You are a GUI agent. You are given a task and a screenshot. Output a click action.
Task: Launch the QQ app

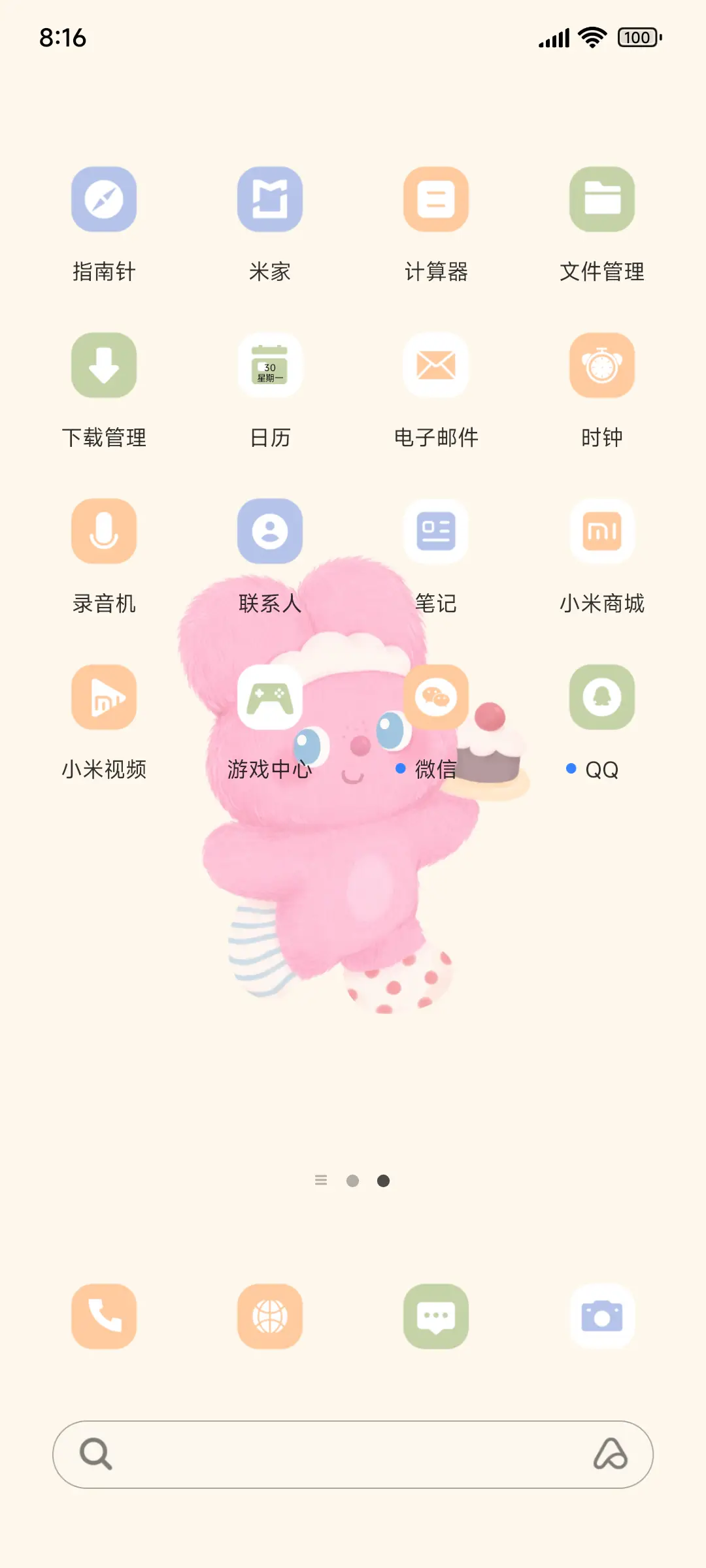pos(602,697)
